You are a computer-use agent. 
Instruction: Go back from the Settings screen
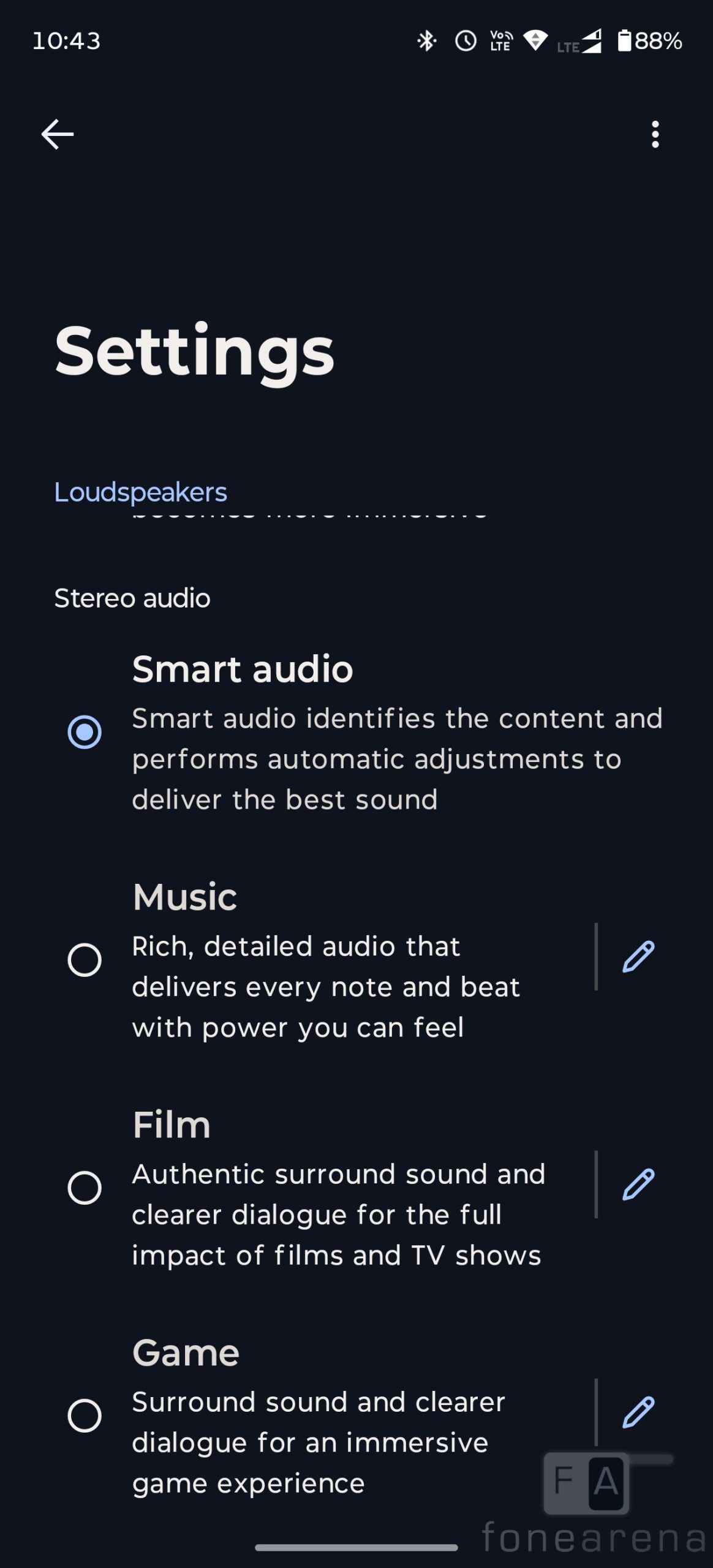coord(58,134)
